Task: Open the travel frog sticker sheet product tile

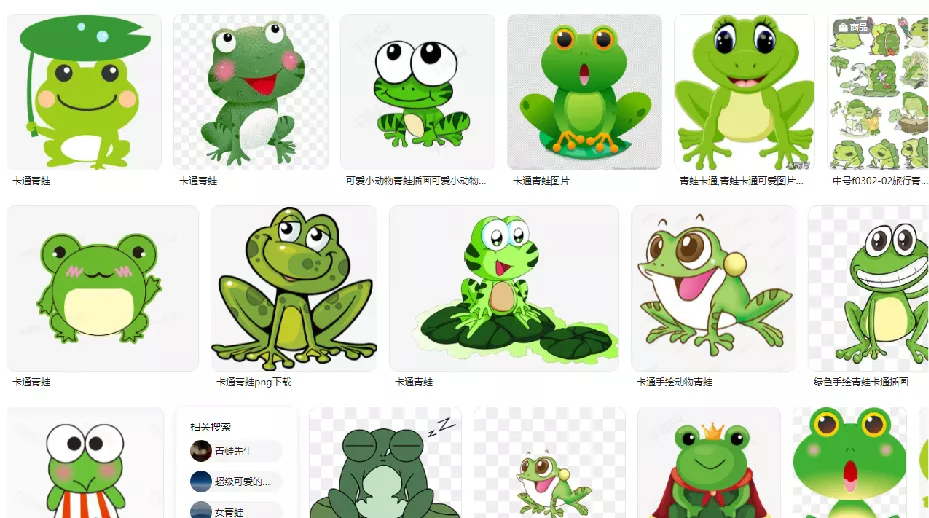Action: click(878, 92)
